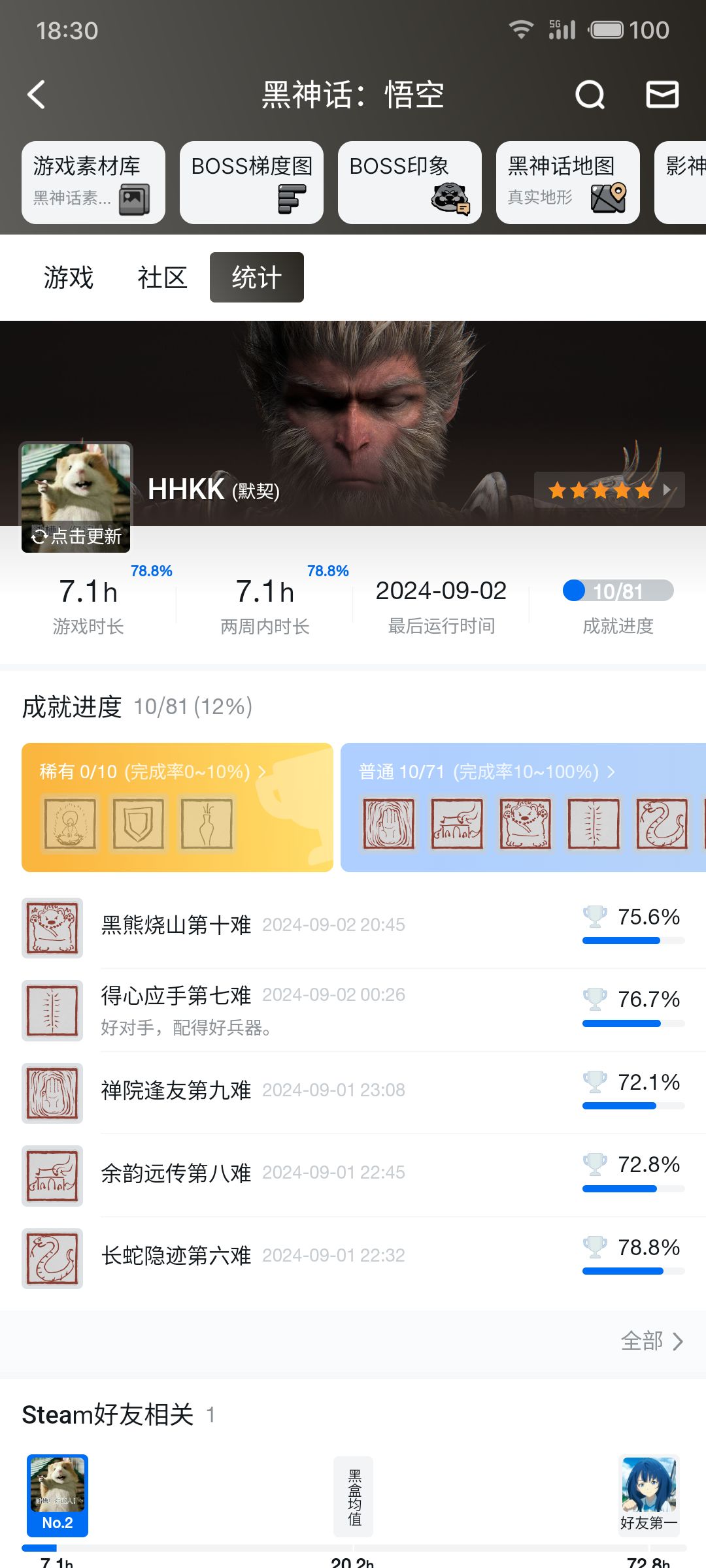View all achievements via 全部

[x=652, y=1341]
